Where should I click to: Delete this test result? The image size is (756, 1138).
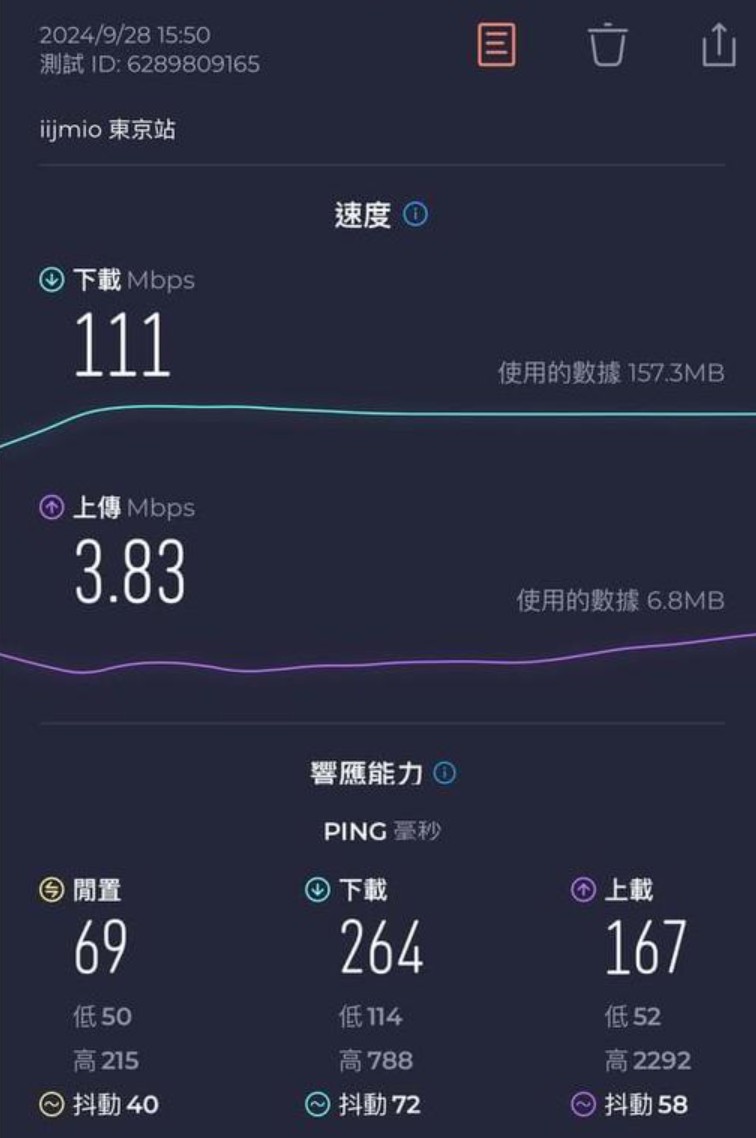click(607, 45)
